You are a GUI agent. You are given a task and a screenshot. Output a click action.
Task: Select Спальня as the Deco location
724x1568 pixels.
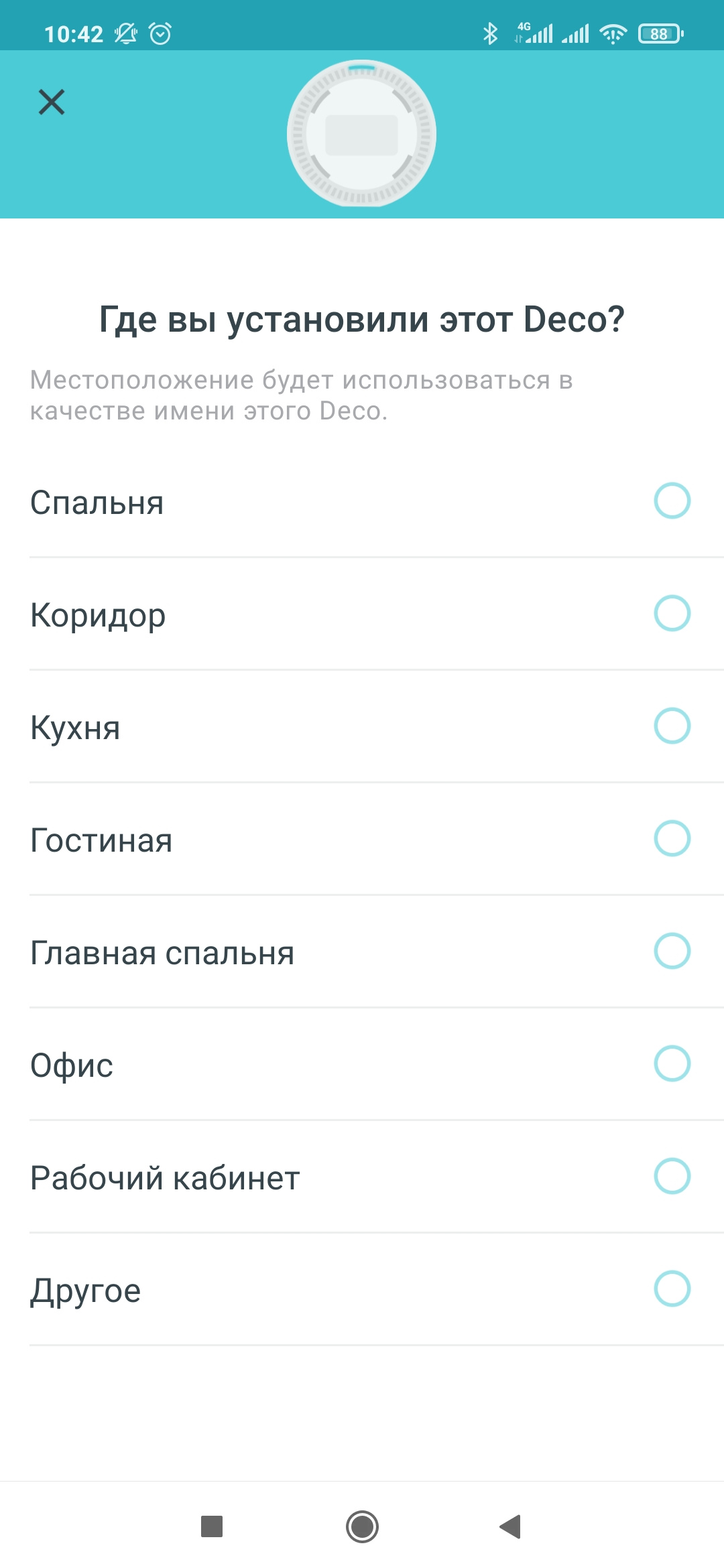coord(672,501)
